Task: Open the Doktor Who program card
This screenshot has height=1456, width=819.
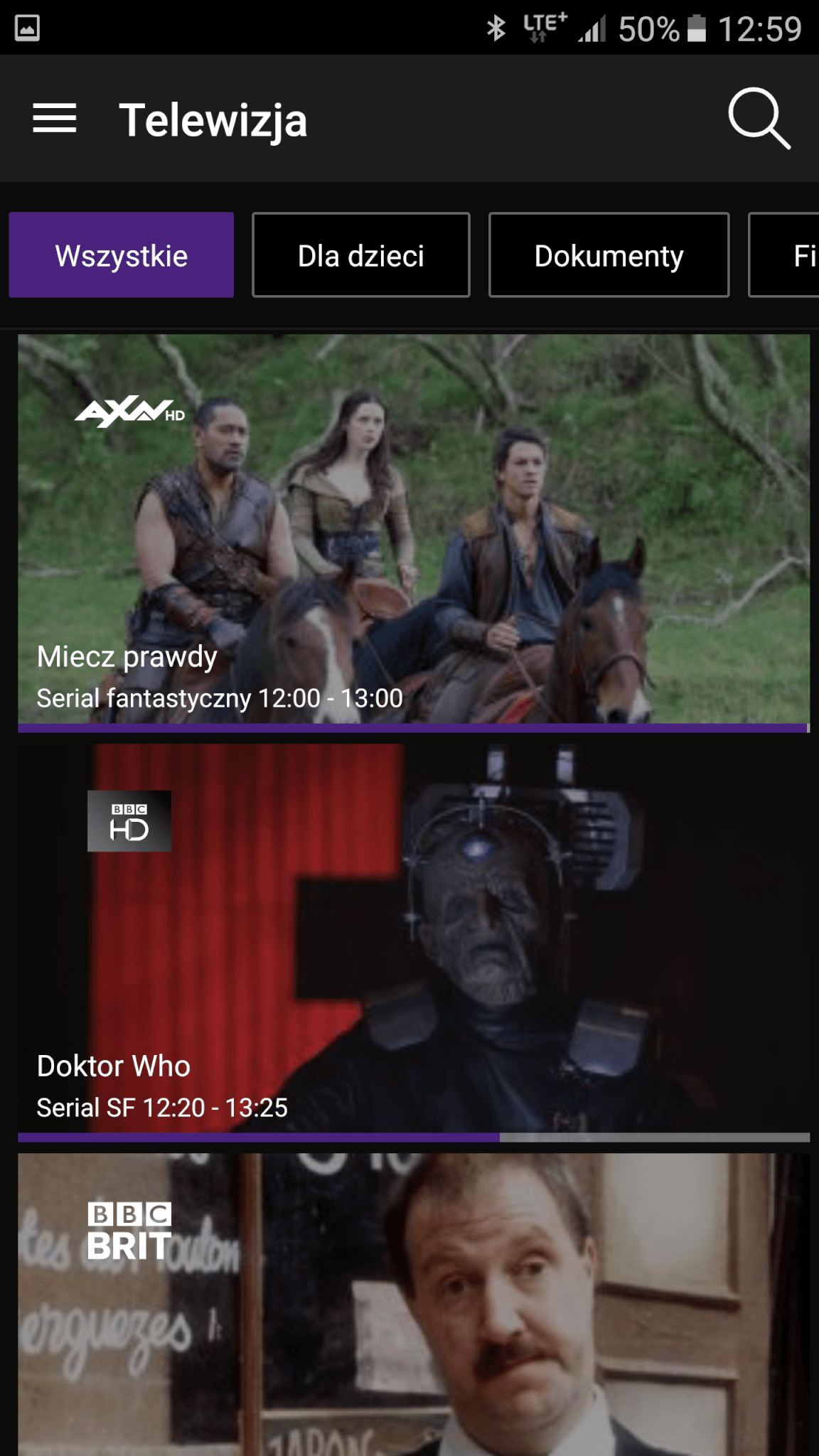Action: coord(414,943)
